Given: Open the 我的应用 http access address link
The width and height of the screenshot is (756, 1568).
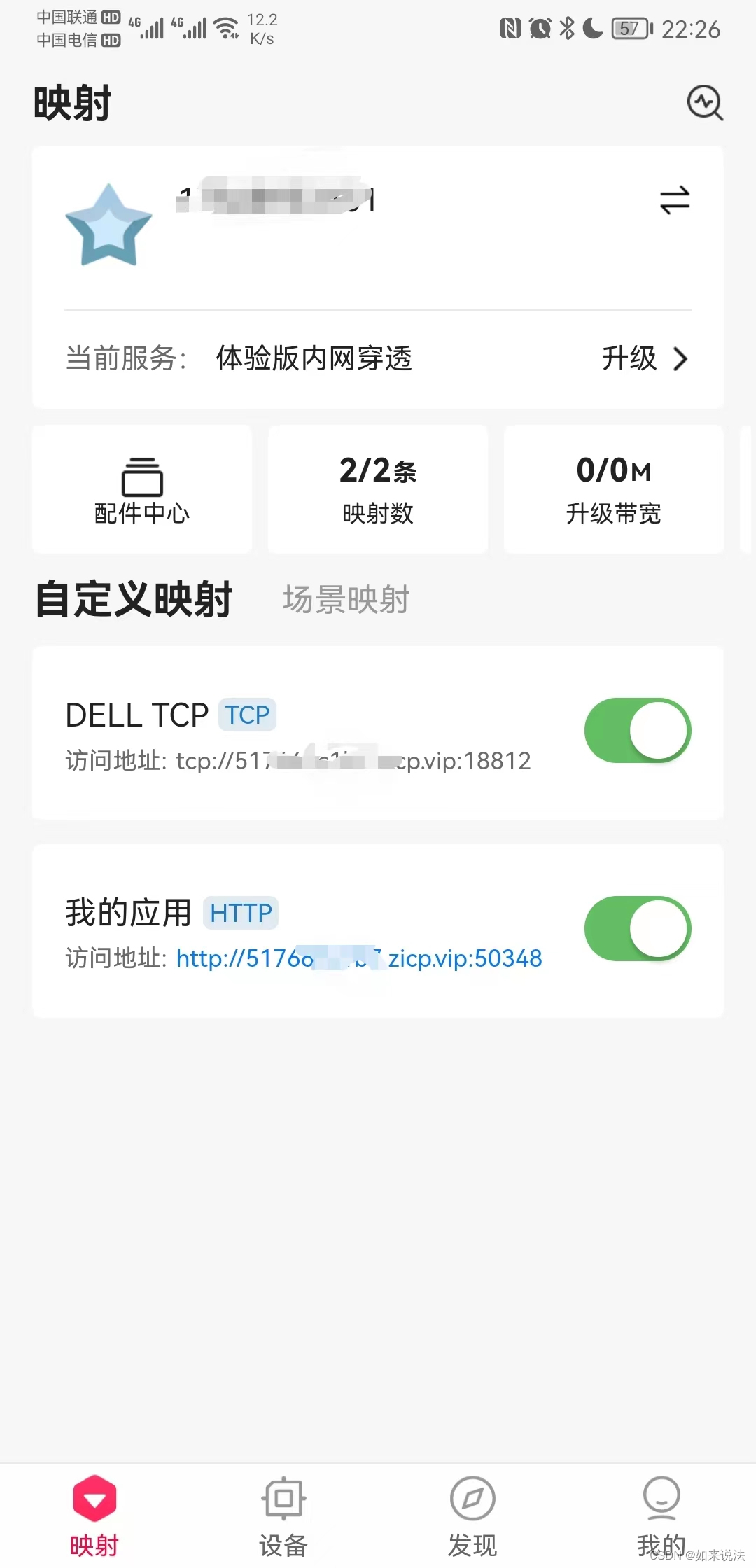Looking at the screenshot, I should [359, 958].
